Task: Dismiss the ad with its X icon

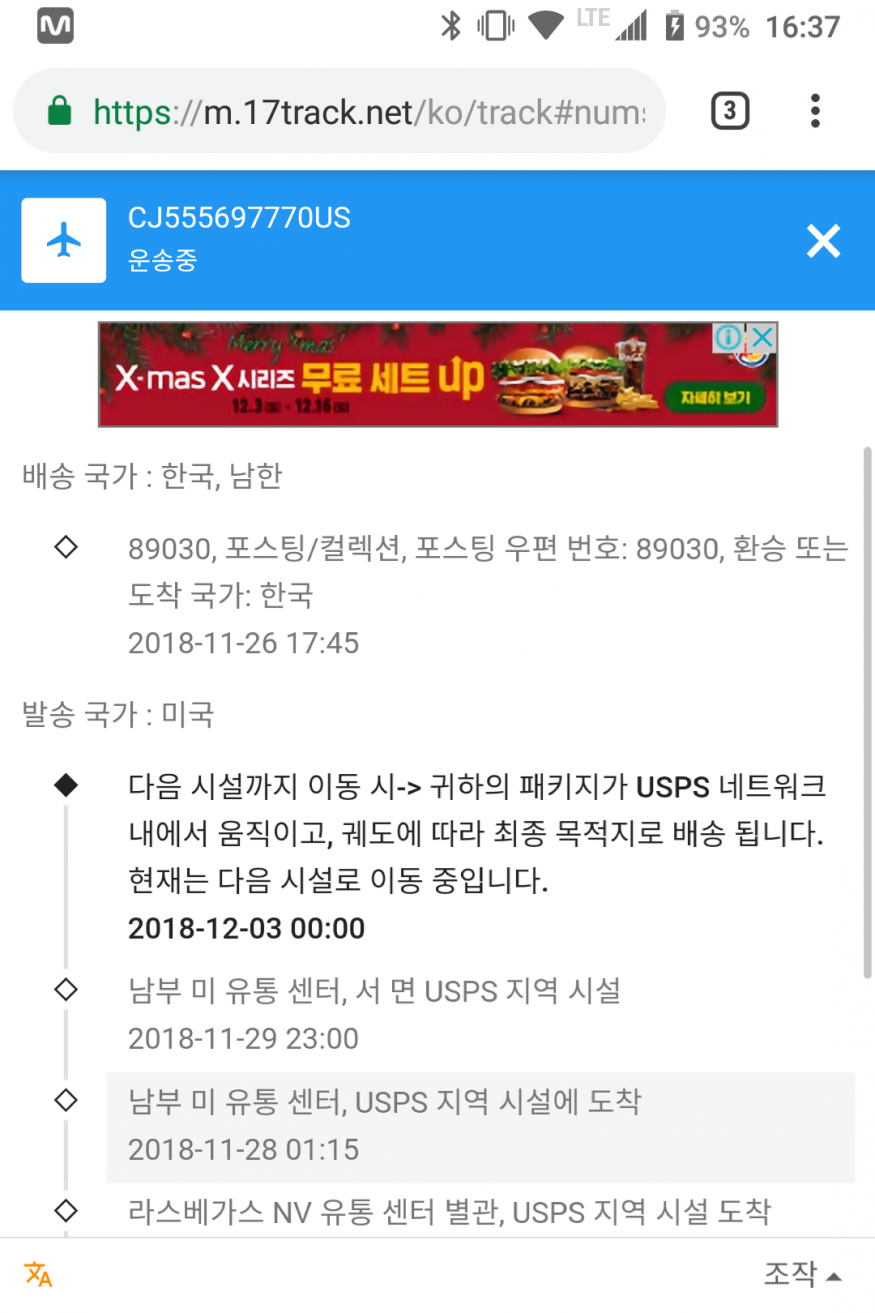Action: tap(762, 337)
